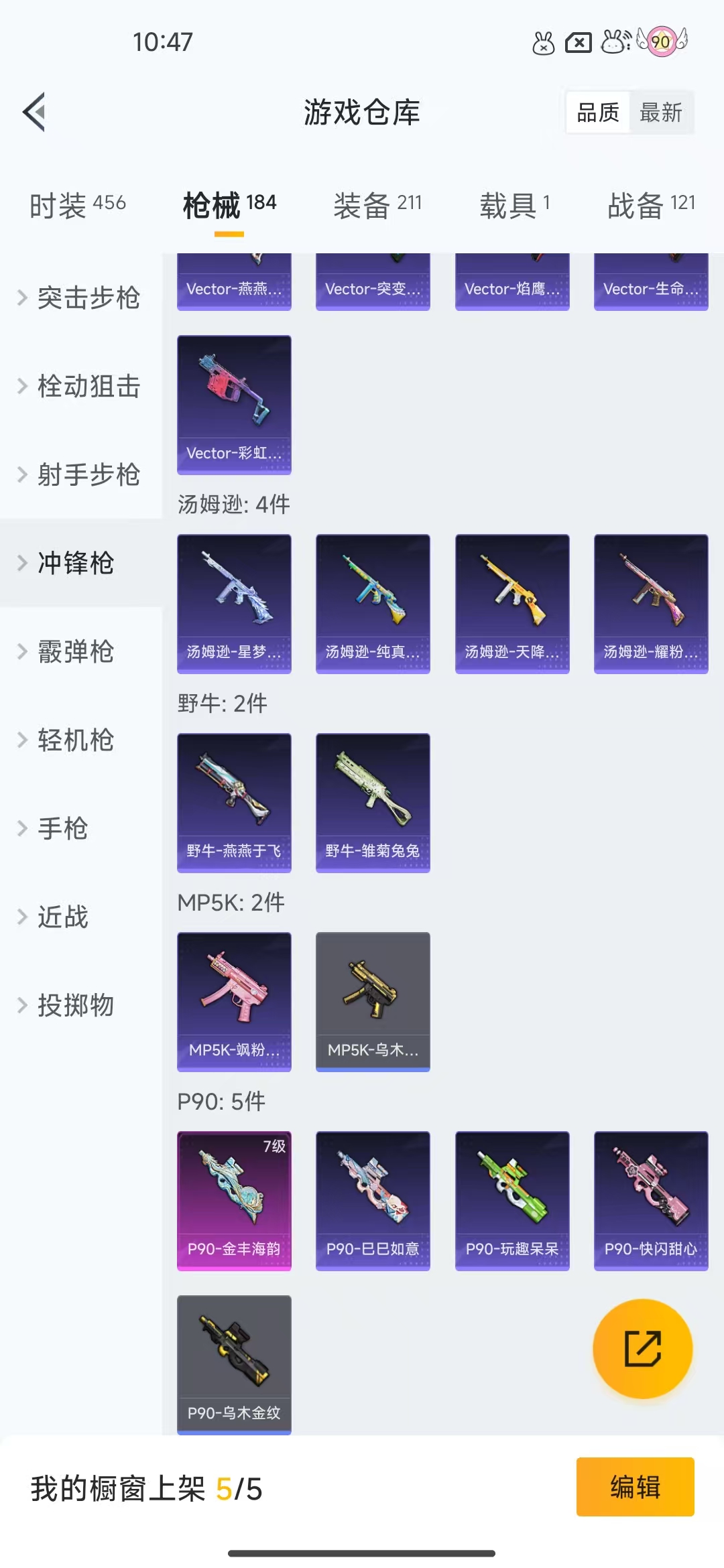Sort the warehouse by 最新
The width and height of the screenshot is (724, 1568).
(x=661, y=112)
